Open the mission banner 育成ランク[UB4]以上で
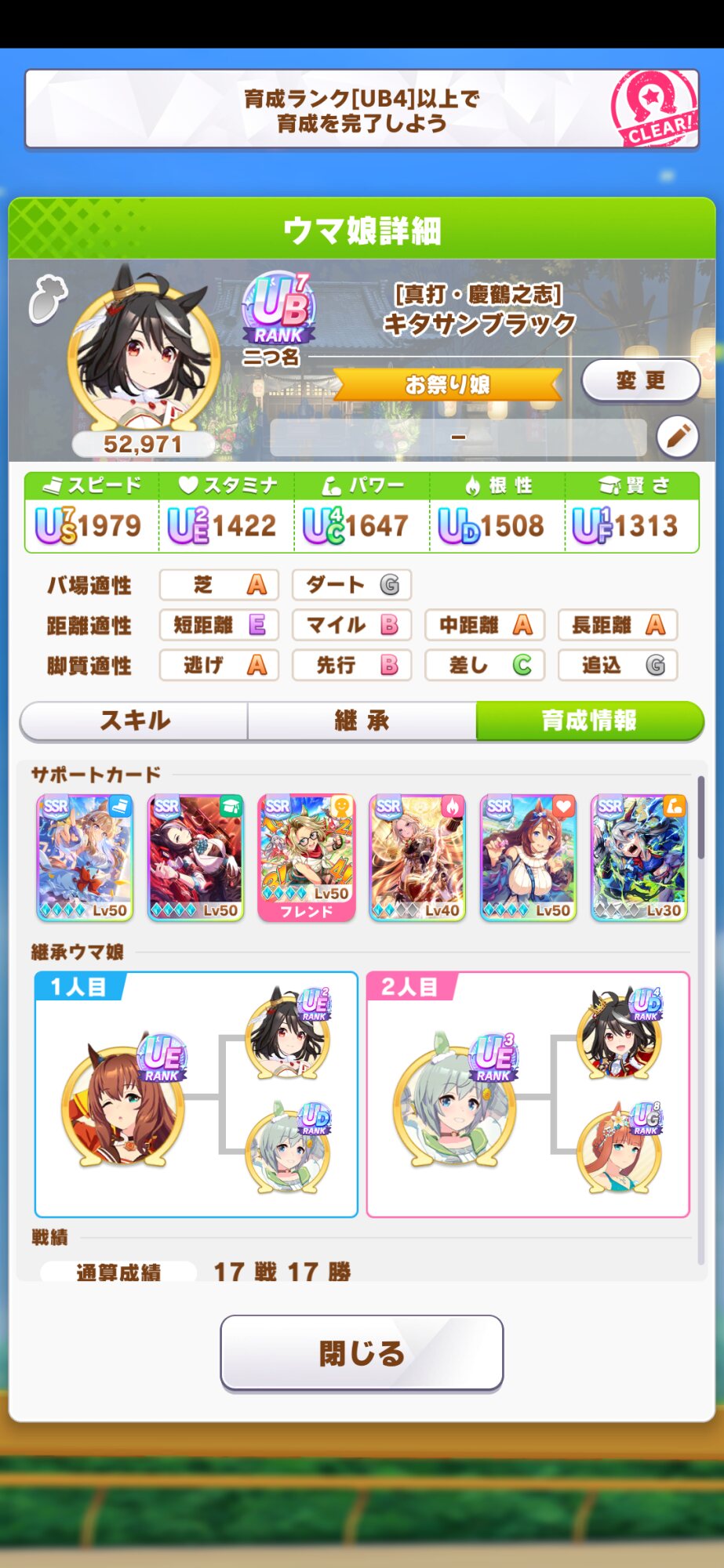The width and height of the screenshot is (724, 1568). [x=362, y=110]
